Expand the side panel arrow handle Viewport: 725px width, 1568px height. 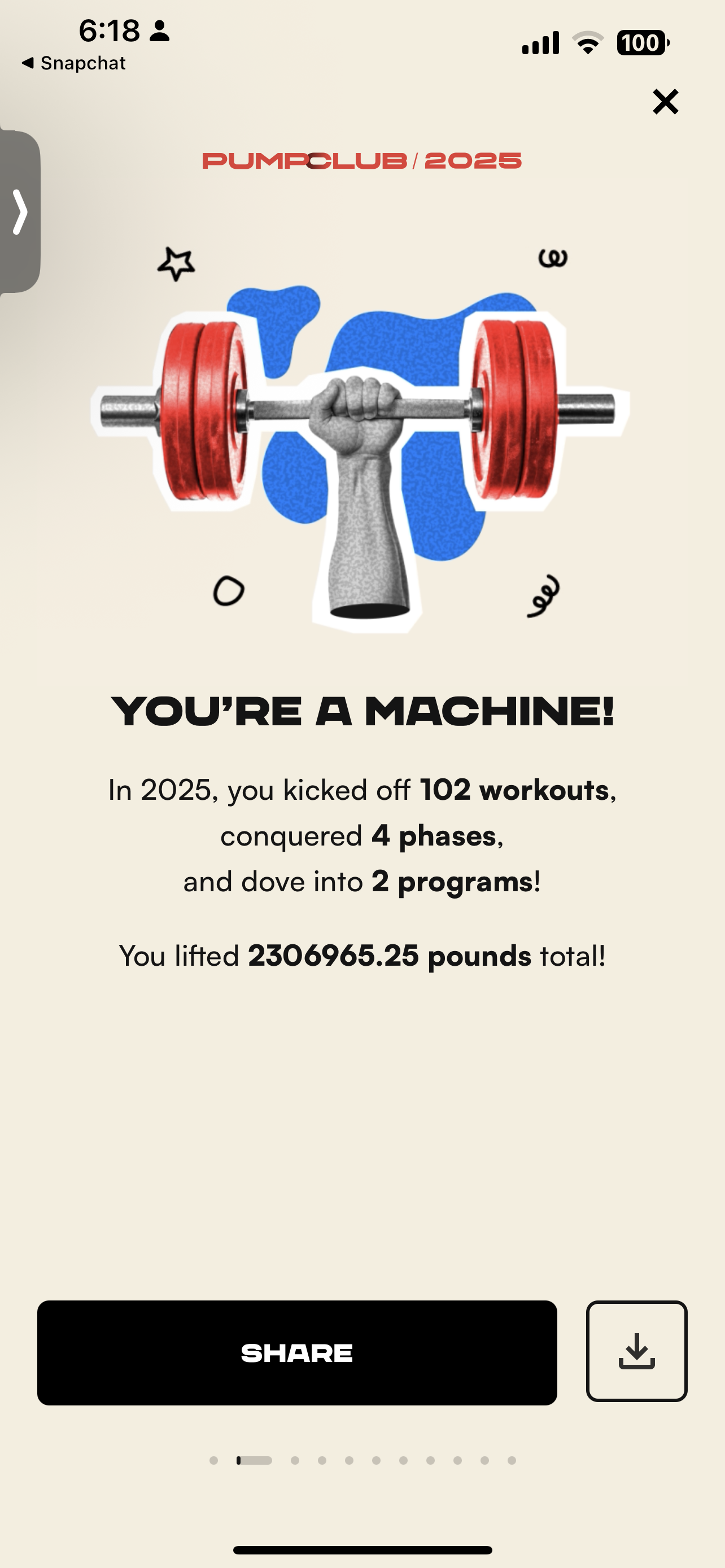click(x=19, y=212)
